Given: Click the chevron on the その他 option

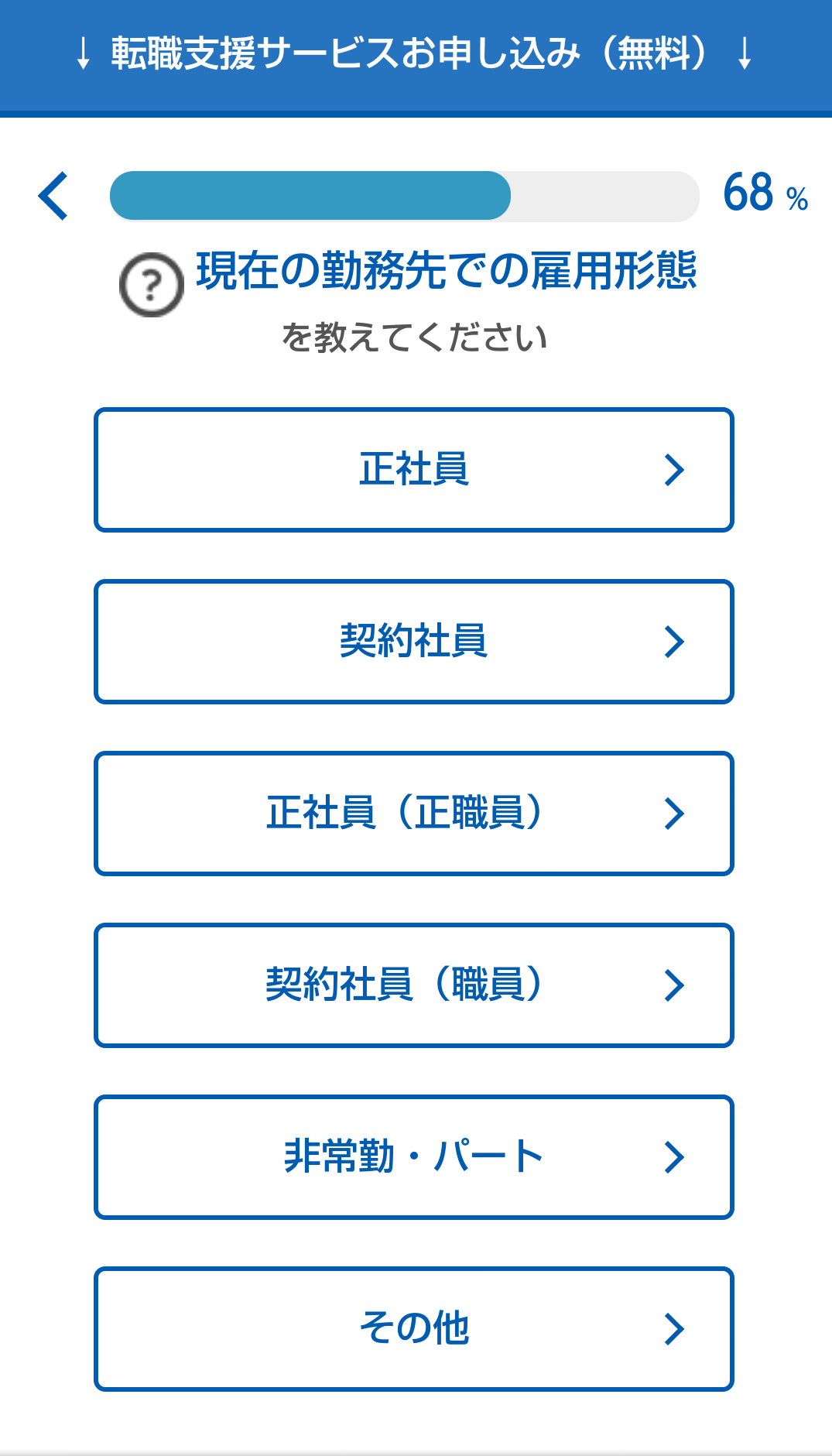Looking at the screenshot, I should (x=676, y=1328).
